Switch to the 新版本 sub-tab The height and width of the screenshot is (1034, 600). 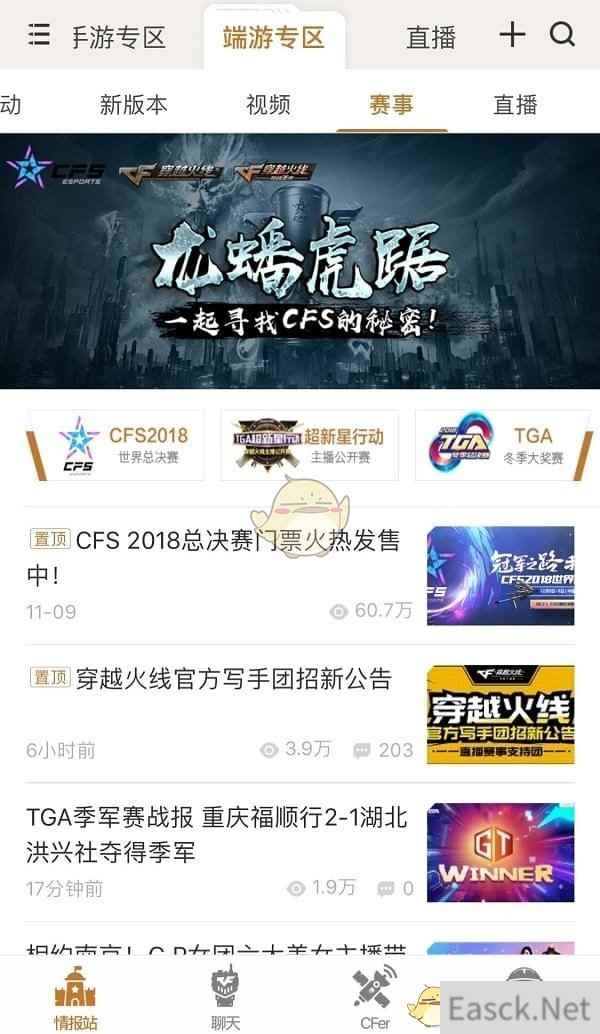pos(133,104)
